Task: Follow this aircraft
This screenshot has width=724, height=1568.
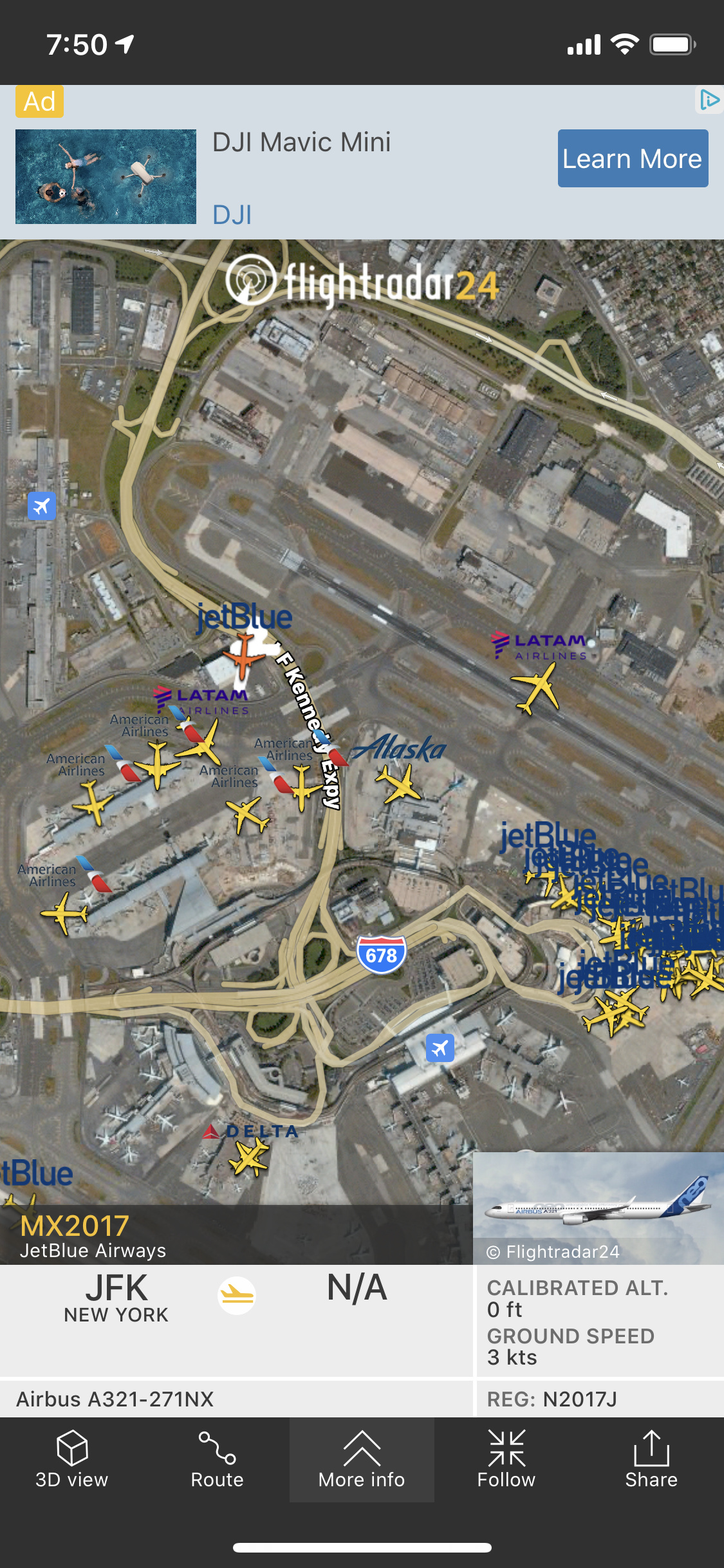Action: (506, 1460)
